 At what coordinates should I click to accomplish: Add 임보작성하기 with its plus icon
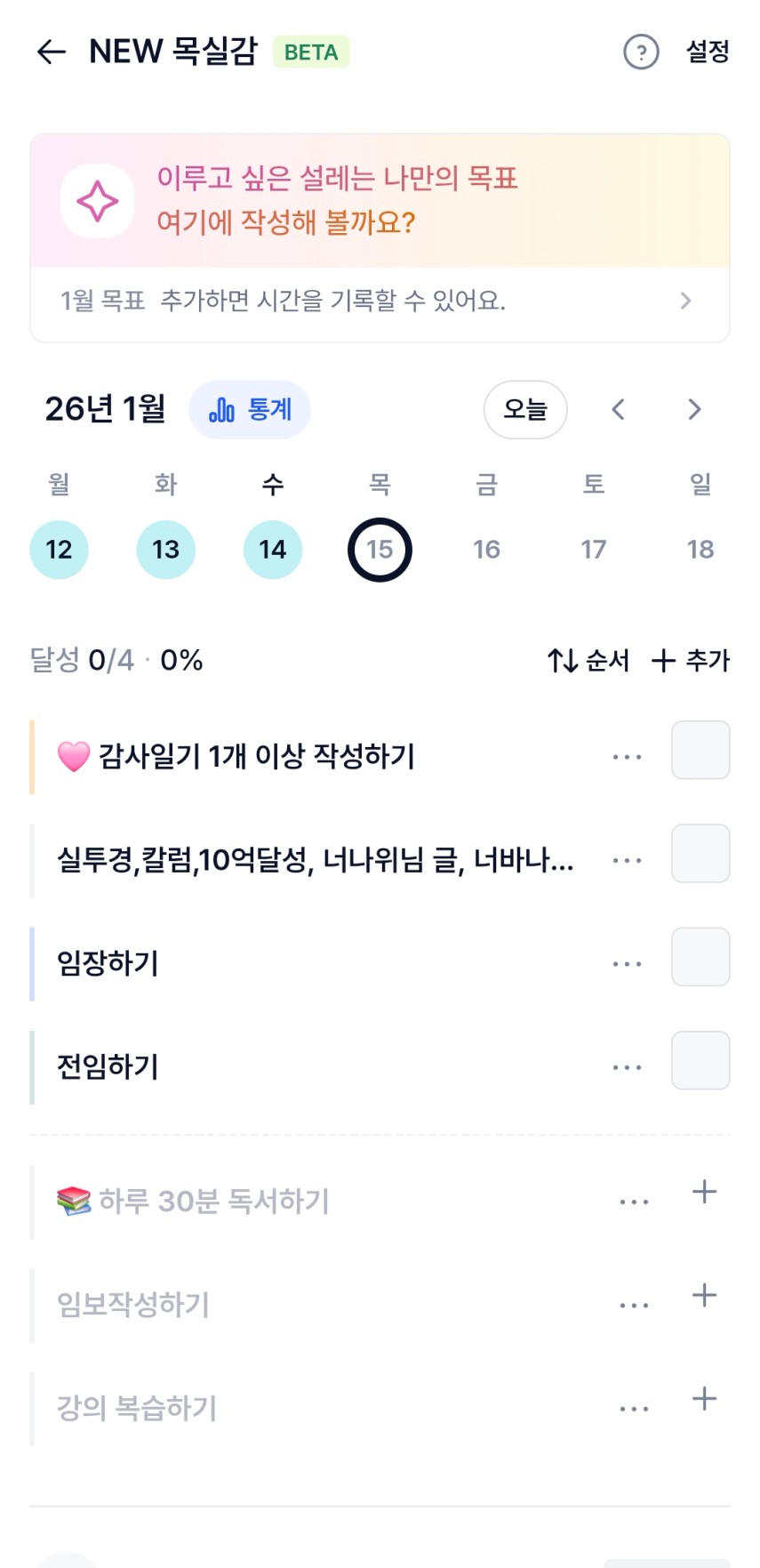(x=704, y=1296)
